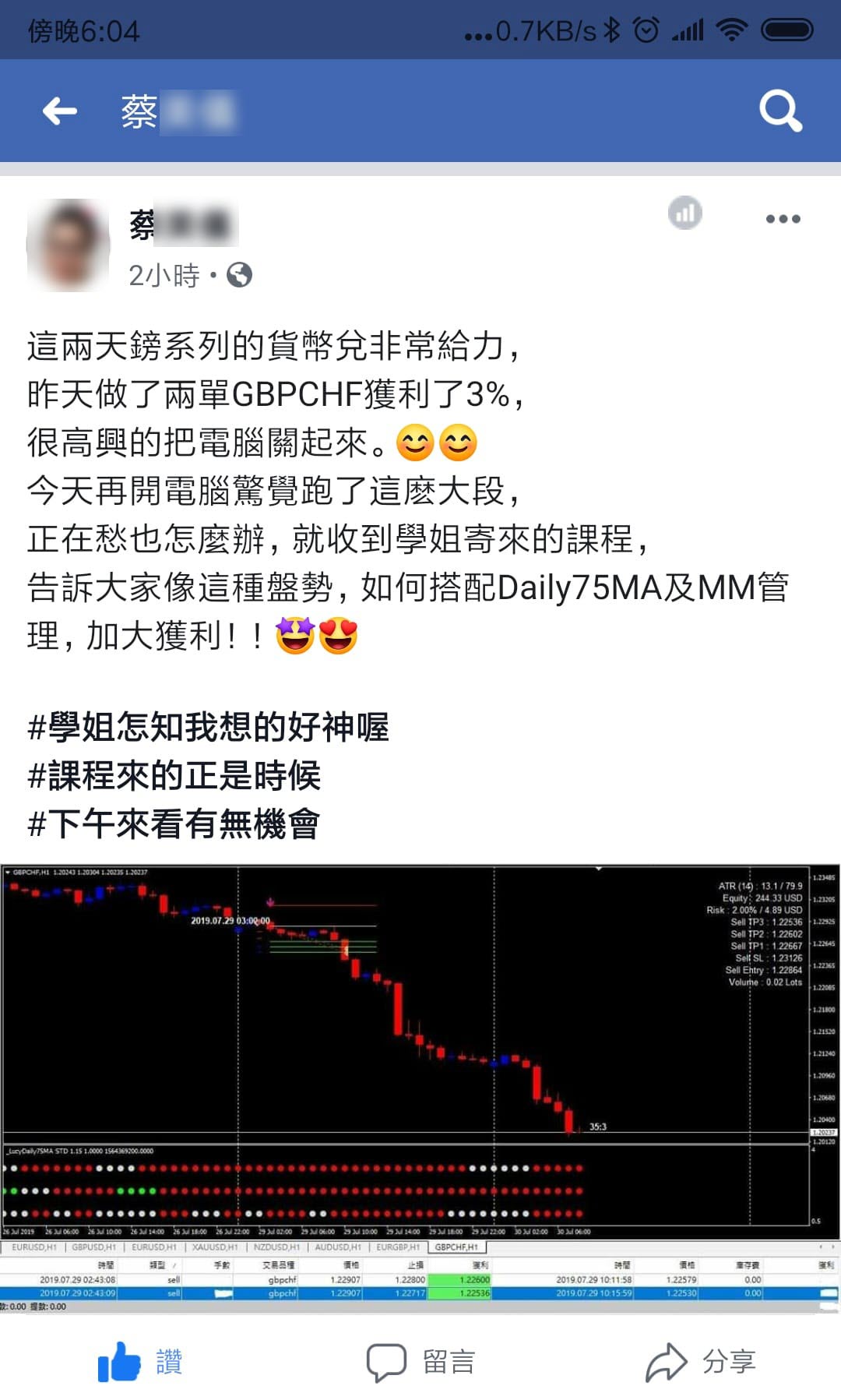
Task: Go back using the top-left arrow
Action: click(x=59, y=111)
